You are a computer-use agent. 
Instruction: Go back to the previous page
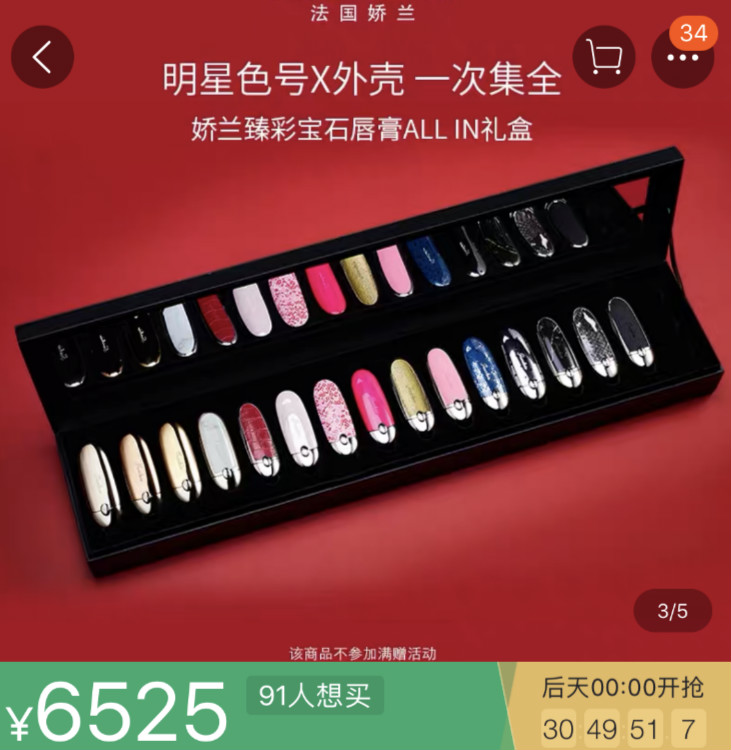tap(42, 57)
